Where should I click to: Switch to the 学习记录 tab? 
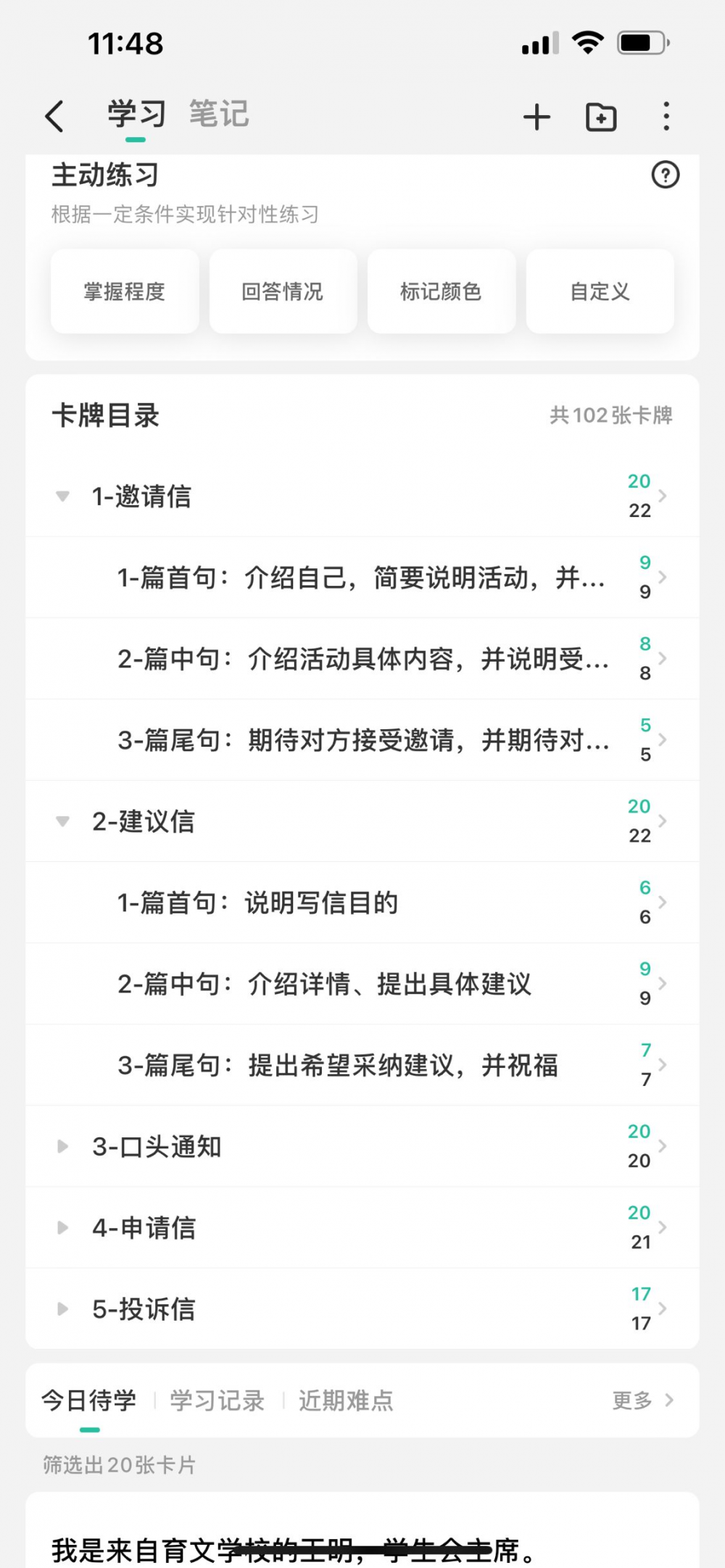(217, 1401)
